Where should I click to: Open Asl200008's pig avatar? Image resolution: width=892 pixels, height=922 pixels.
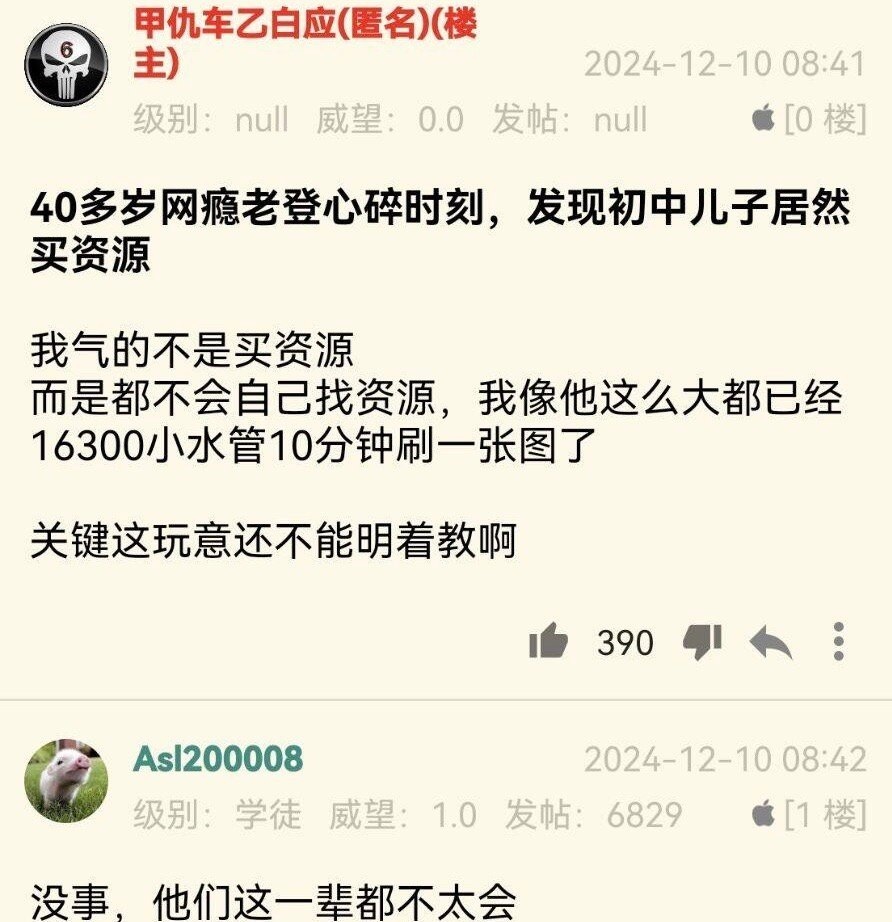66,780
